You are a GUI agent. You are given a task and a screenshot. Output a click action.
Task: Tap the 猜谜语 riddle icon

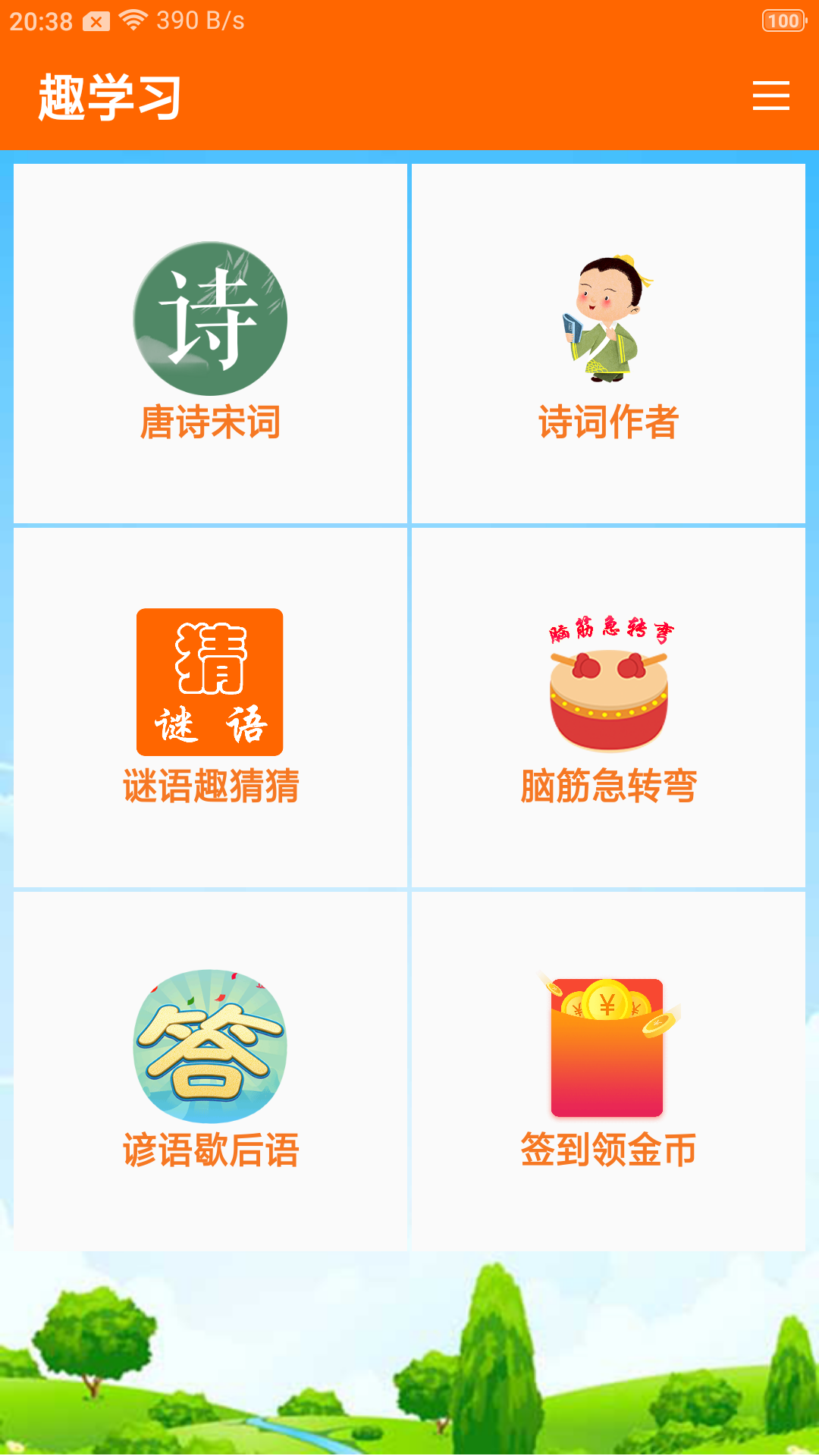[x=211, y=681]
